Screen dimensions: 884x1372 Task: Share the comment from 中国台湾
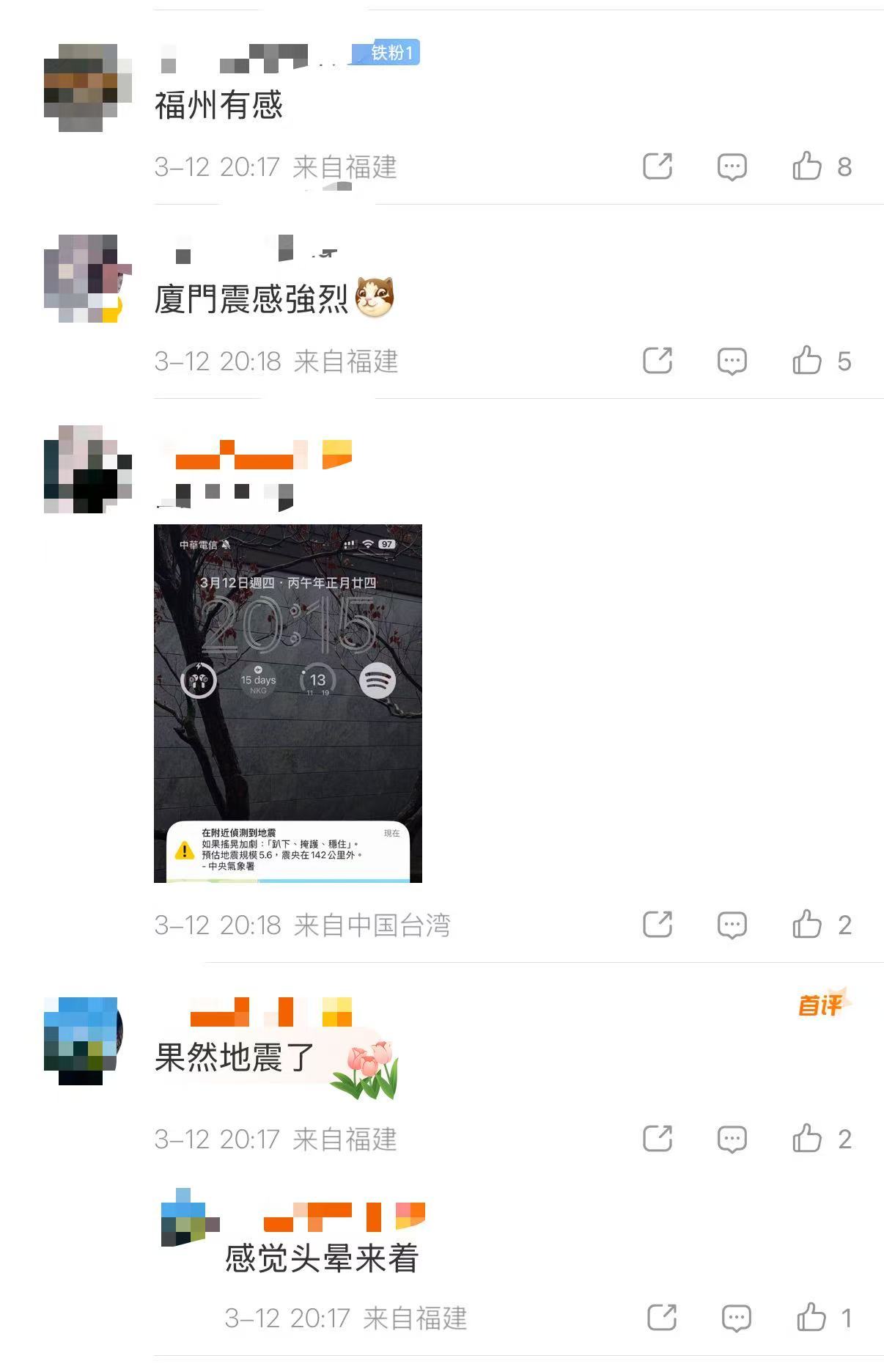click(657, 925)
